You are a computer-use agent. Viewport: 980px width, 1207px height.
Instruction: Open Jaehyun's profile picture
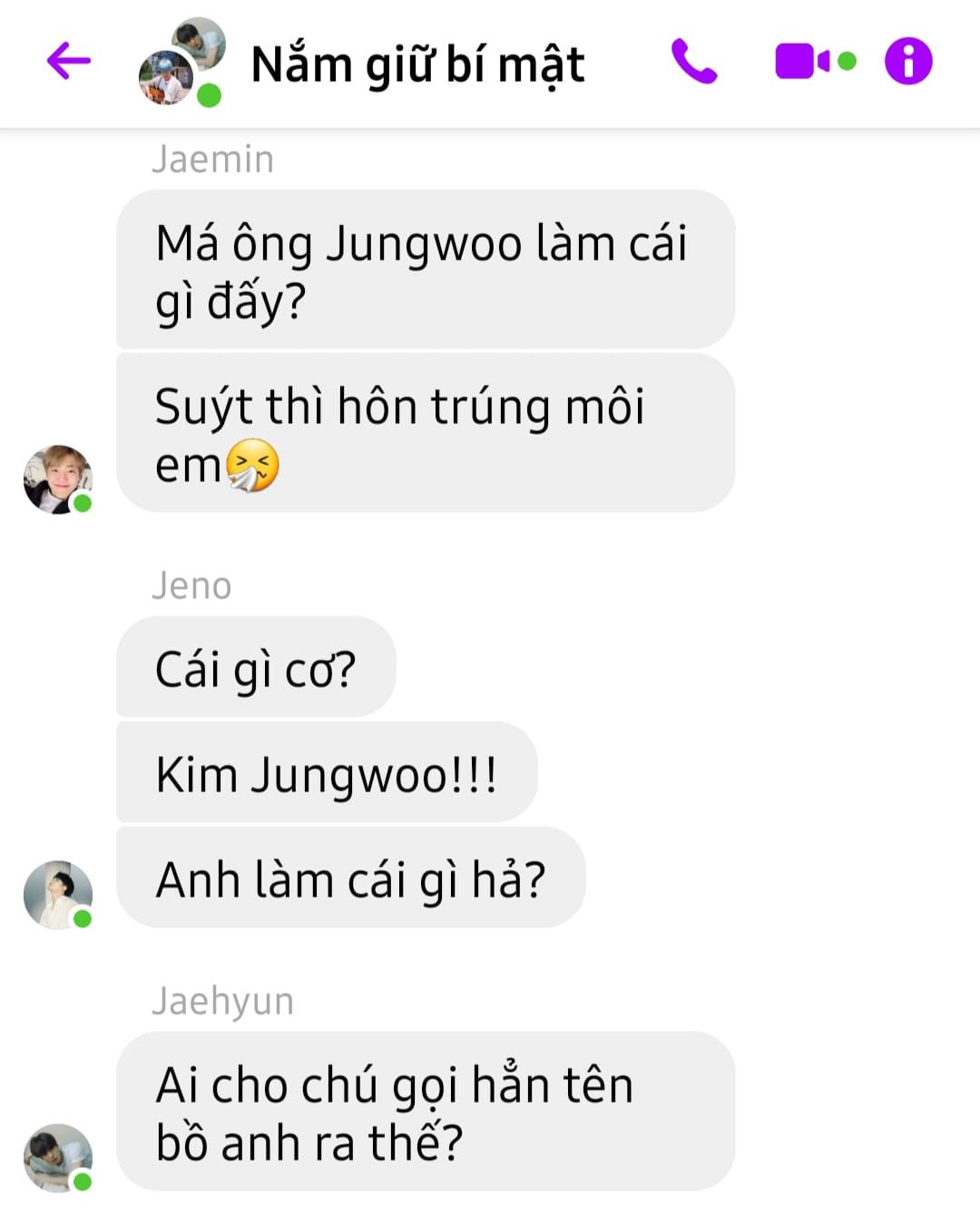57,1157
